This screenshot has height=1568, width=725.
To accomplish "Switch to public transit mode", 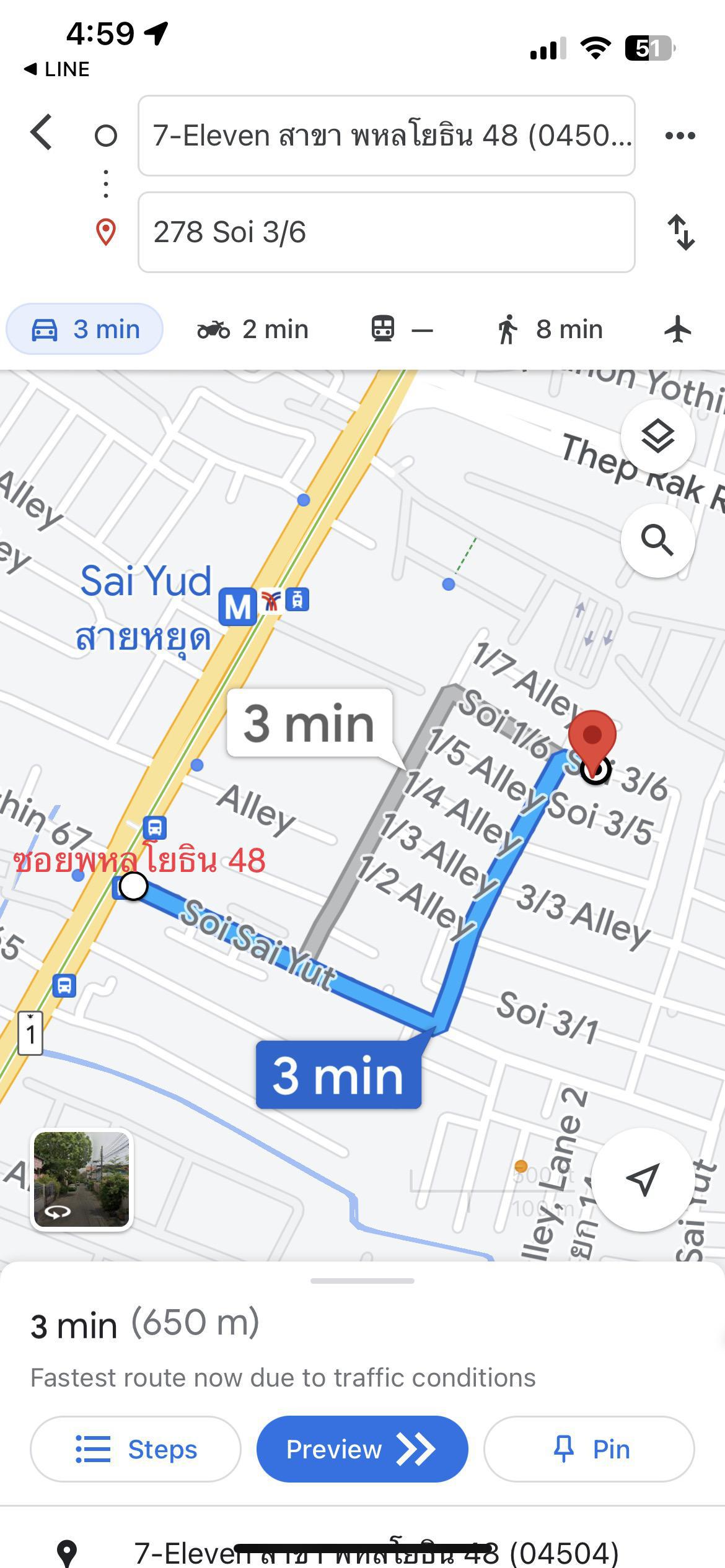I will click(x=402, y=329).
